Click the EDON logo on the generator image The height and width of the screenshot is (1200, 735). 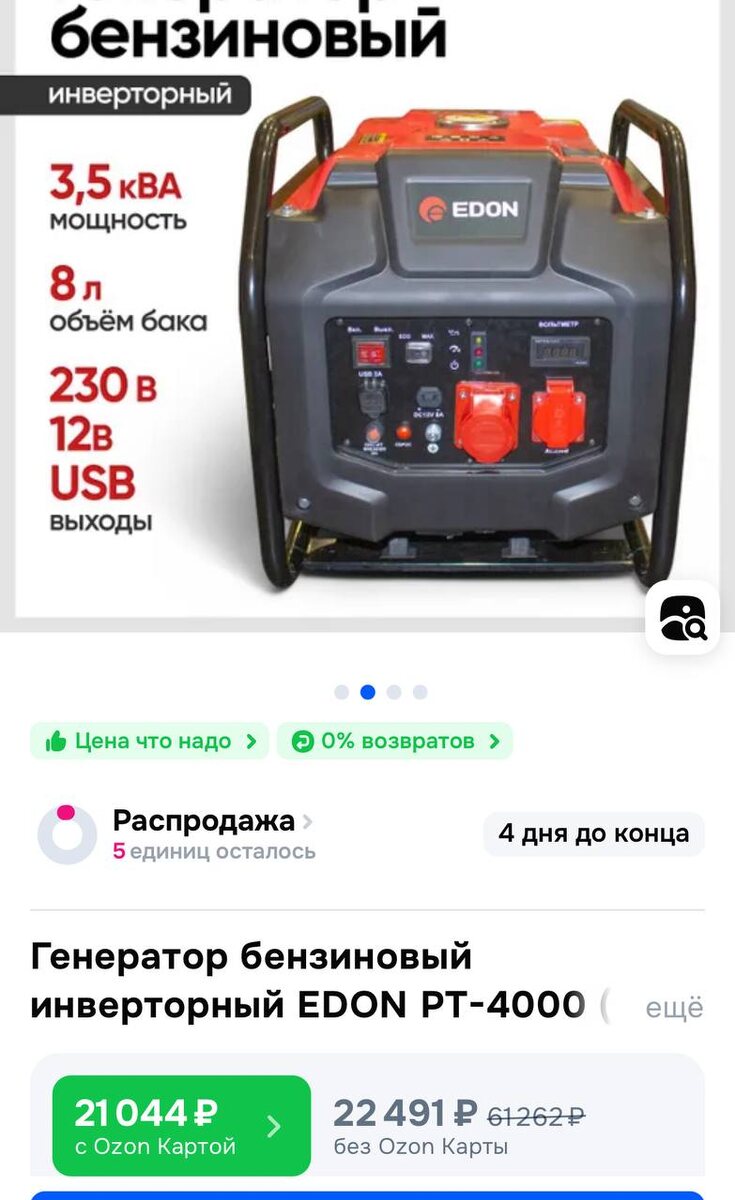466,210
